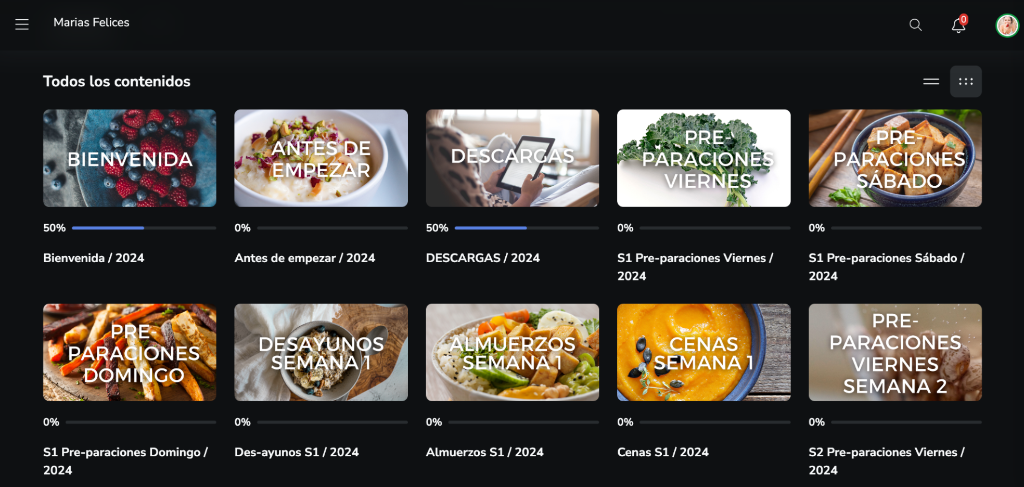Image resolution: width=1024 pixels, height=487 pixels.
Task: Open the Antes de Empezar card
Action: tap(321, 158)
